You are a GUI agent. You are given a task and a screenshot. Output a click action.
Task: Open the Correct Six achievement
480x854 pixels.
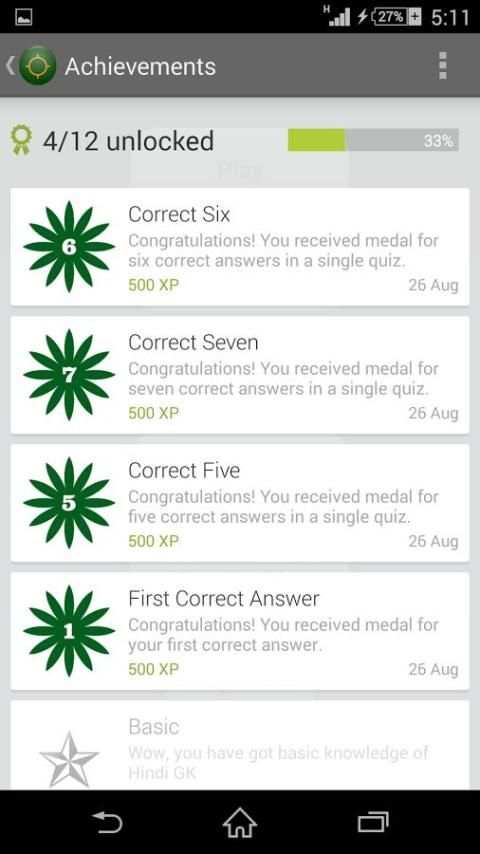[x=240, y=247]
